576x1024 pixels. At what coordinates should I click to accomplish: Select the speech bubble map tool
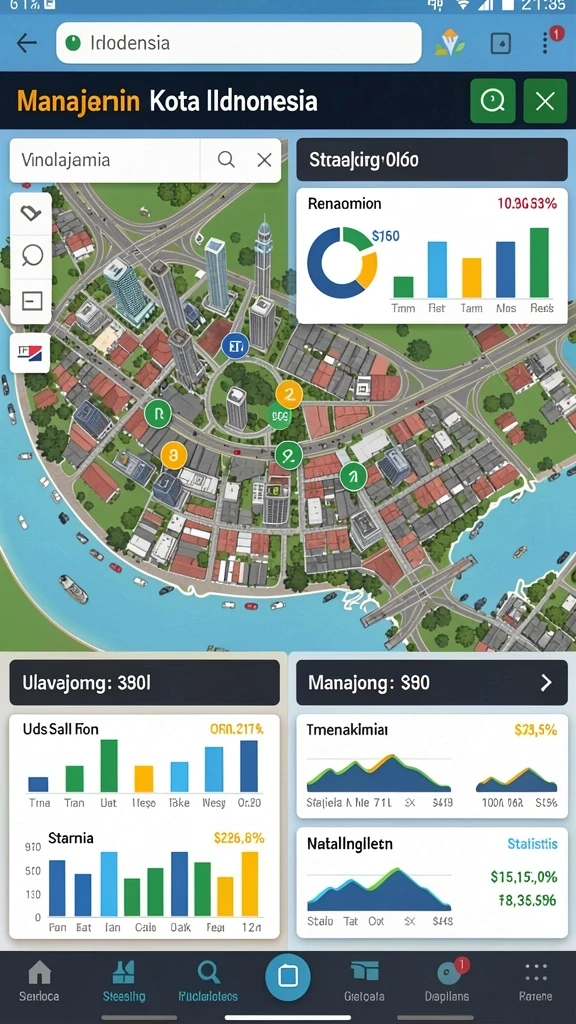(31, 256)
